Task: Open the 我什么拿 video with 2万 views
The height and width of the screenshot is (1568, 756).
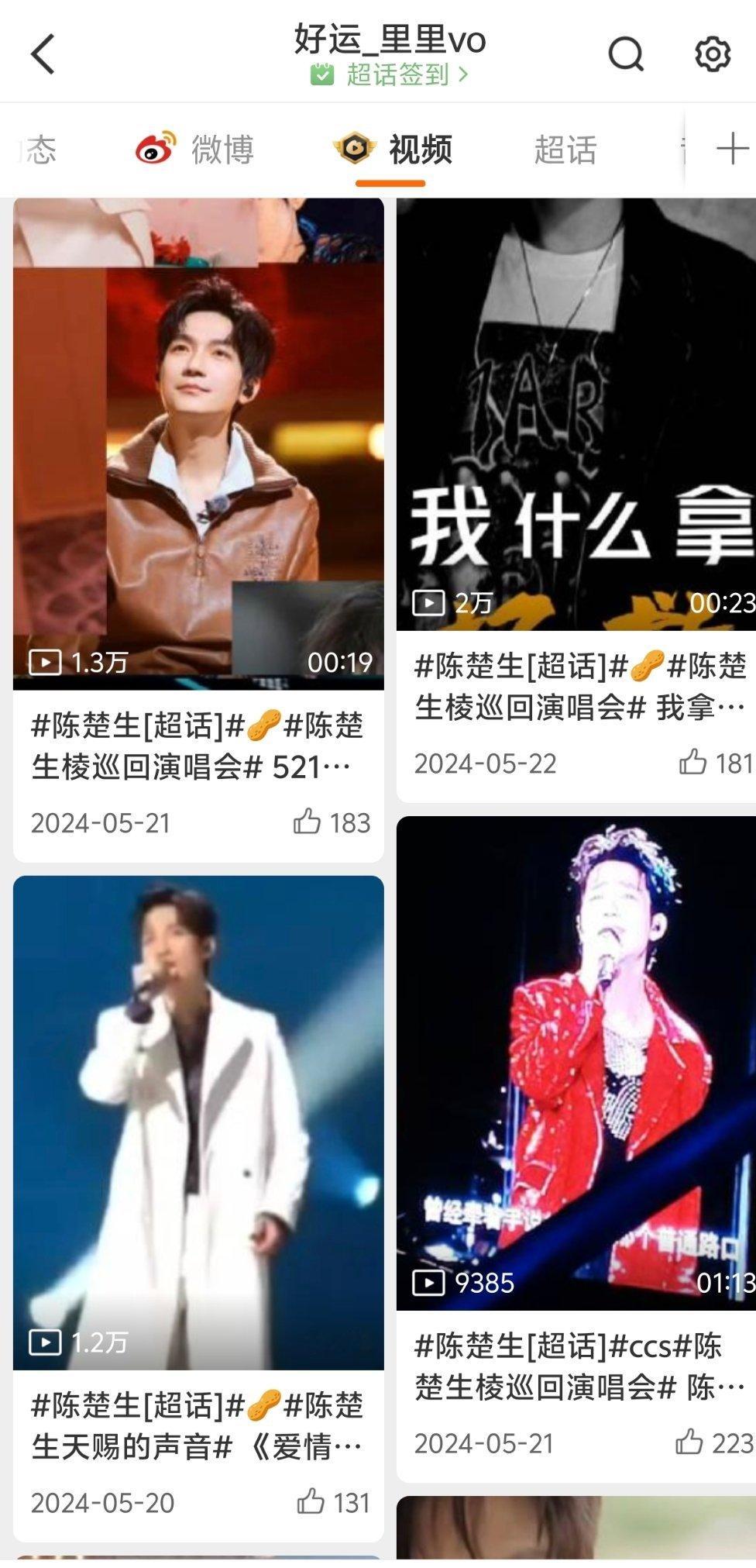Action: (x=576, y=414)
